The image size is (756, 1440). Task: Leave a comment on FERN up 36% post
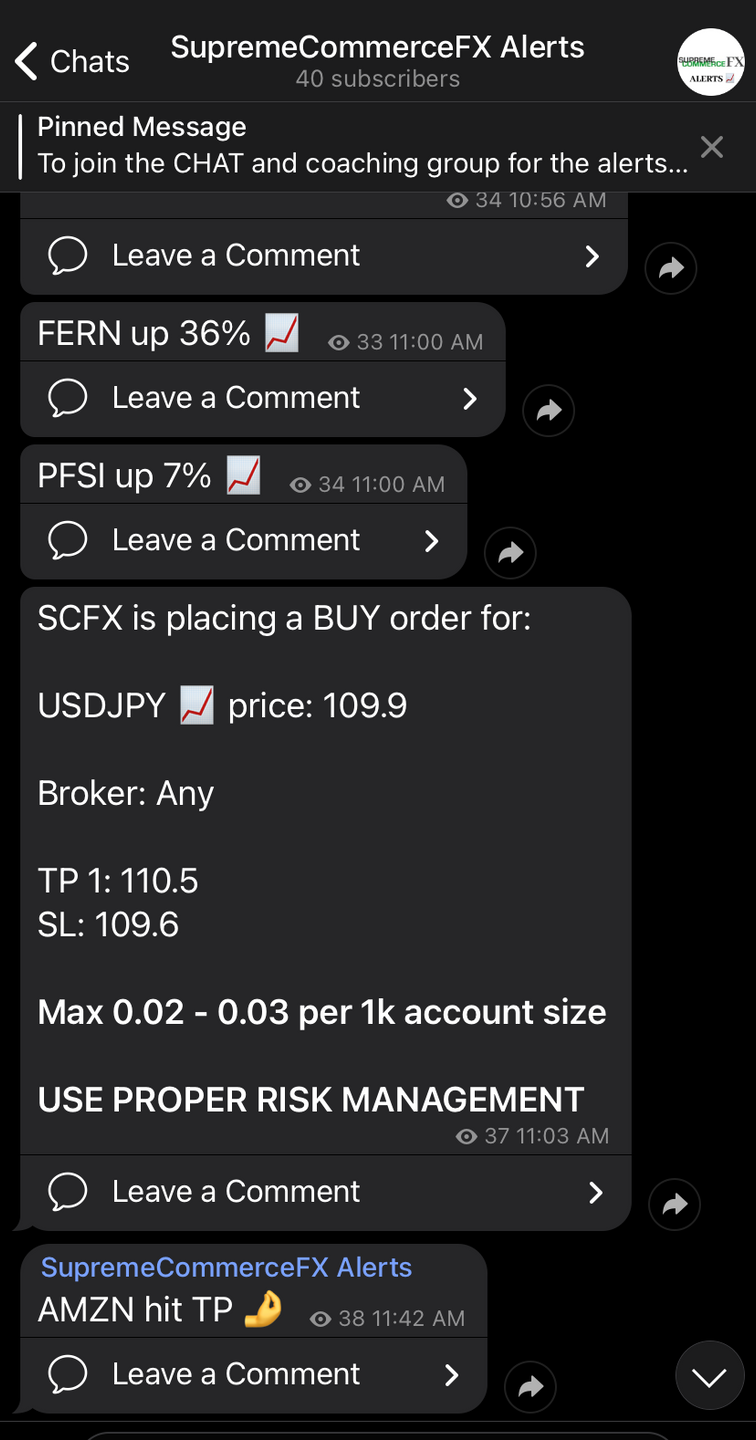pos(262,398)
